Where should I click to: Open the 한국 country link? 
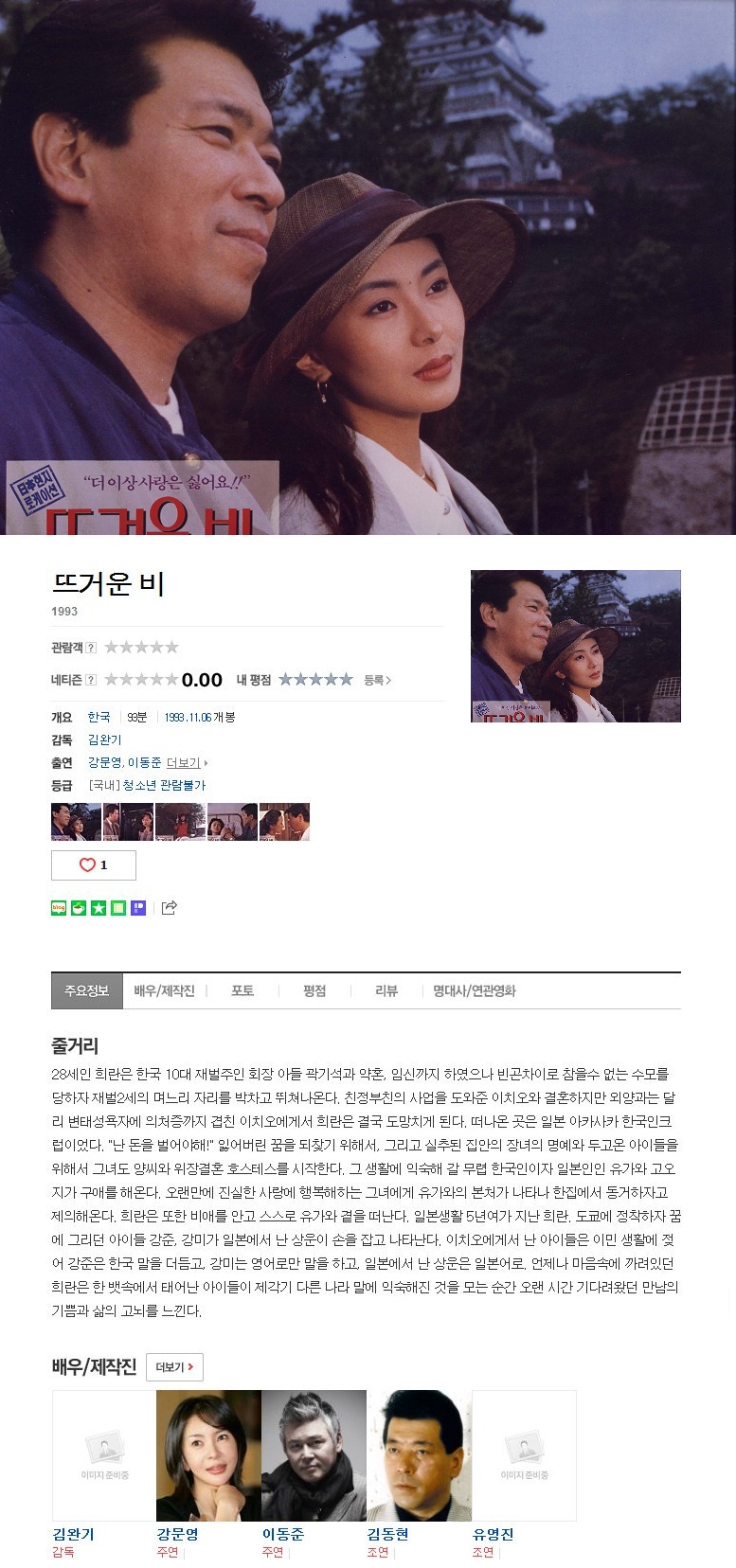point(99,717)
